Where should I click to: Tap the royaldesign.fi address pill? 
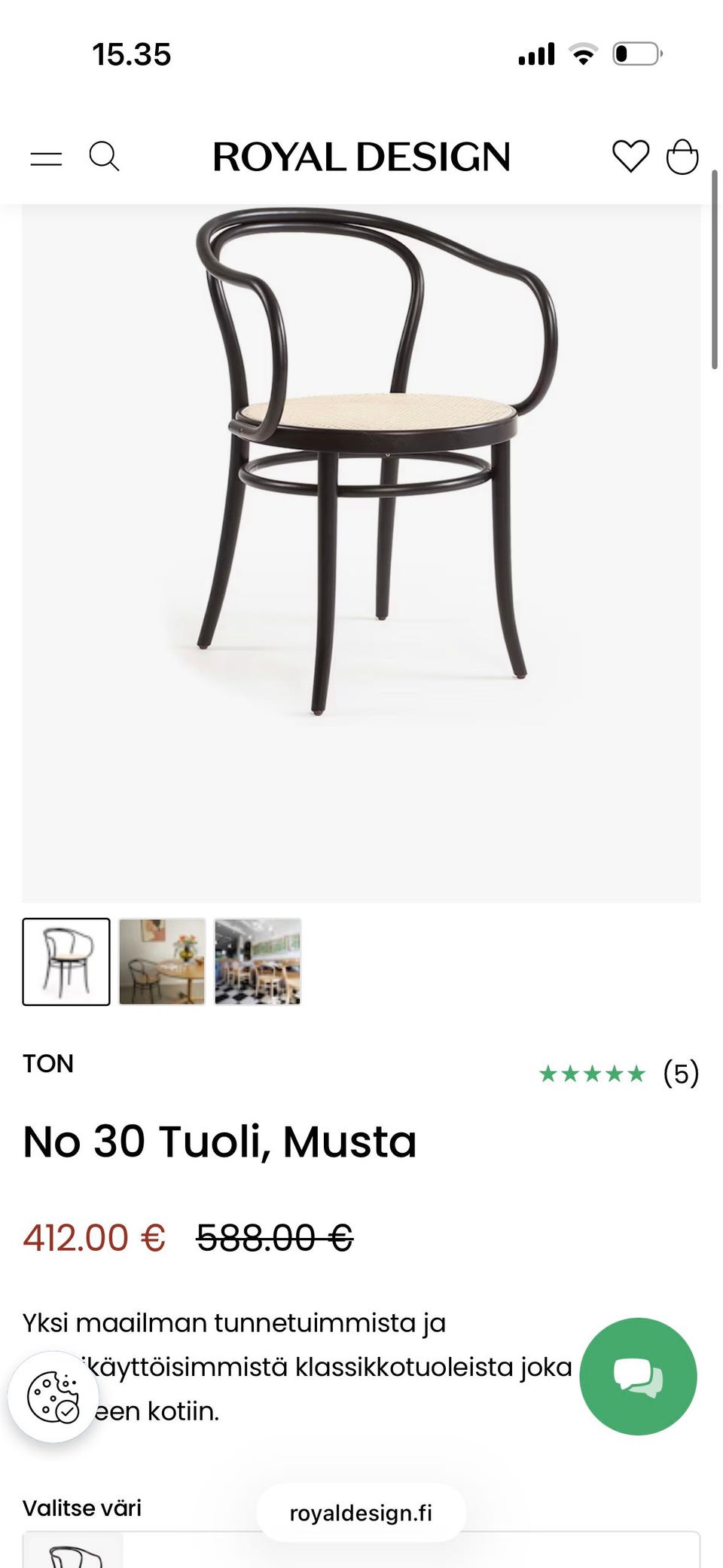(361, 1513)
